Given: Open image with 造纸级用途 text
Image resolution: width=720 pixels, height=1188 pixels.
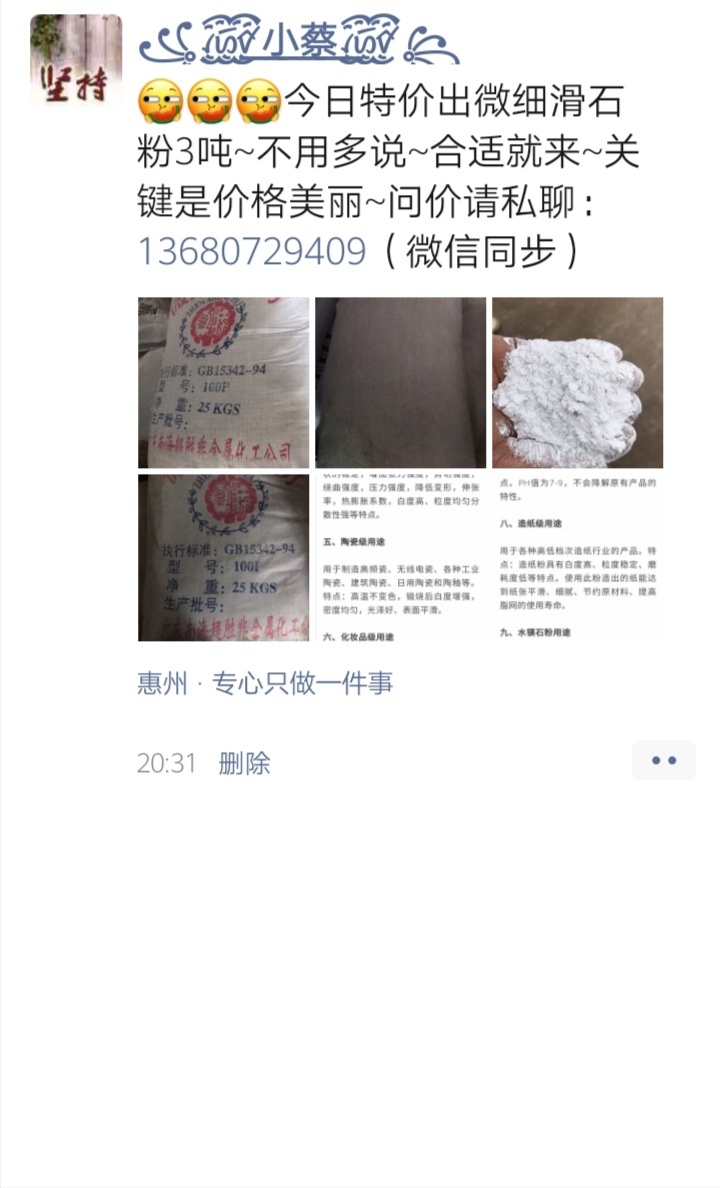Looking at the screenshot, I should (x=577, y=558).
